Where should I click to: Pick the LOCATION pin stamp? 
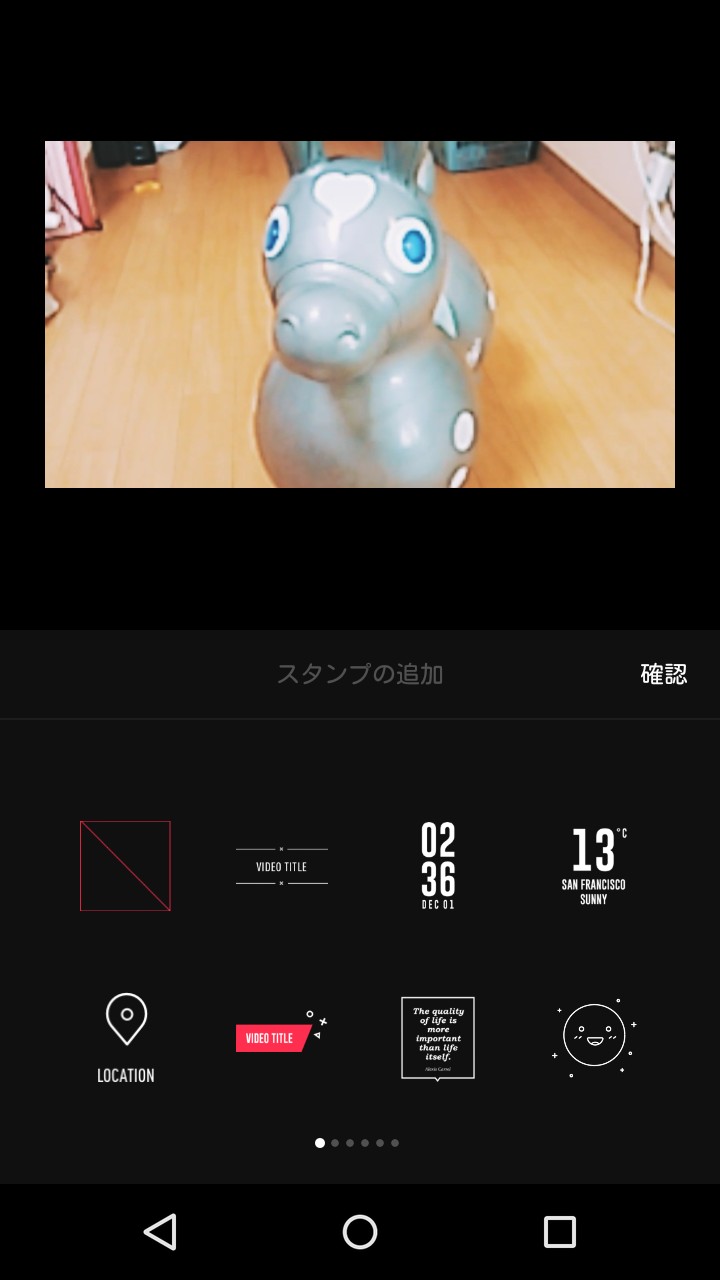[125, 1038]
